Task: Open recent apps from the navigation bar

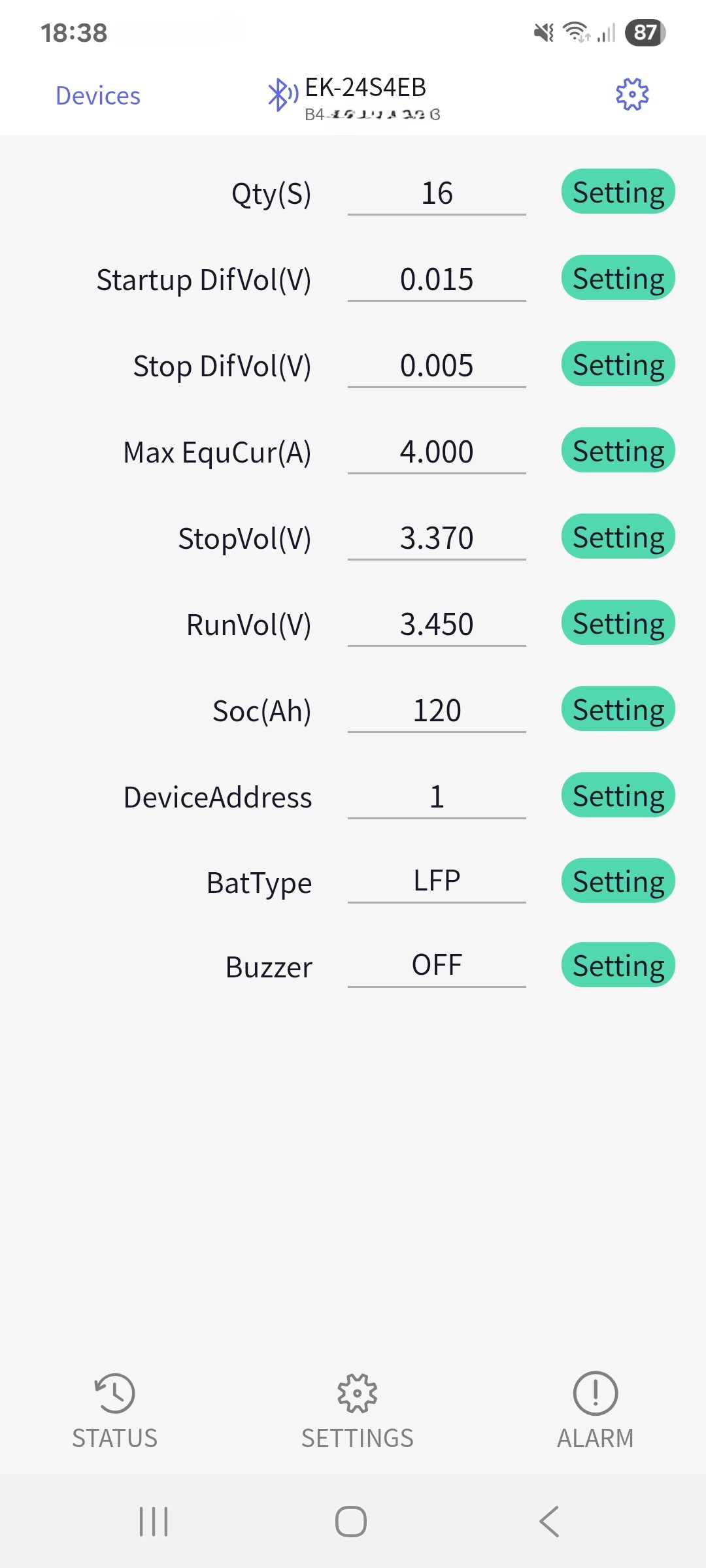Action: coord(154,1522)
